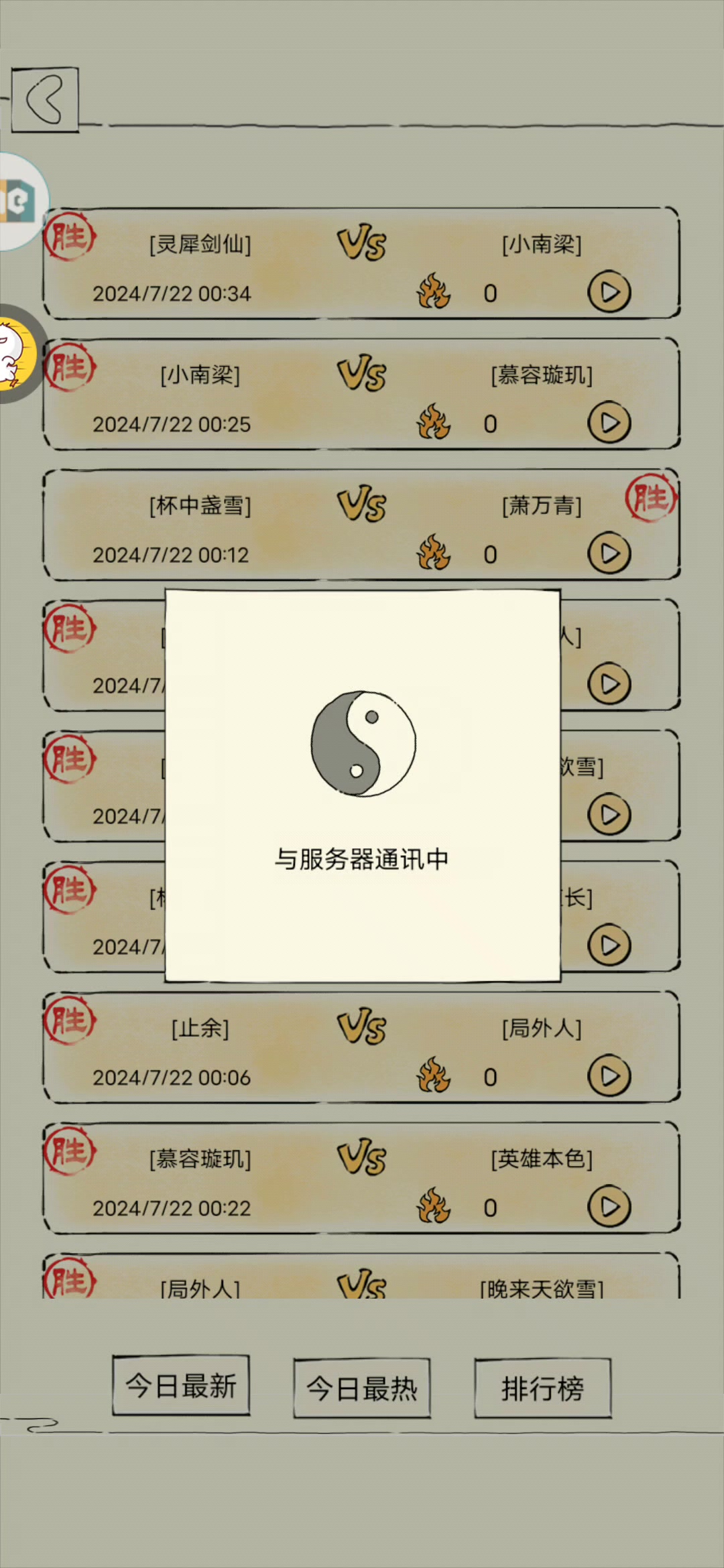Play the 小南梁 vs 慕容璇玑 replay
Viewport: 724px width, 1568px height.
point(609,423)
